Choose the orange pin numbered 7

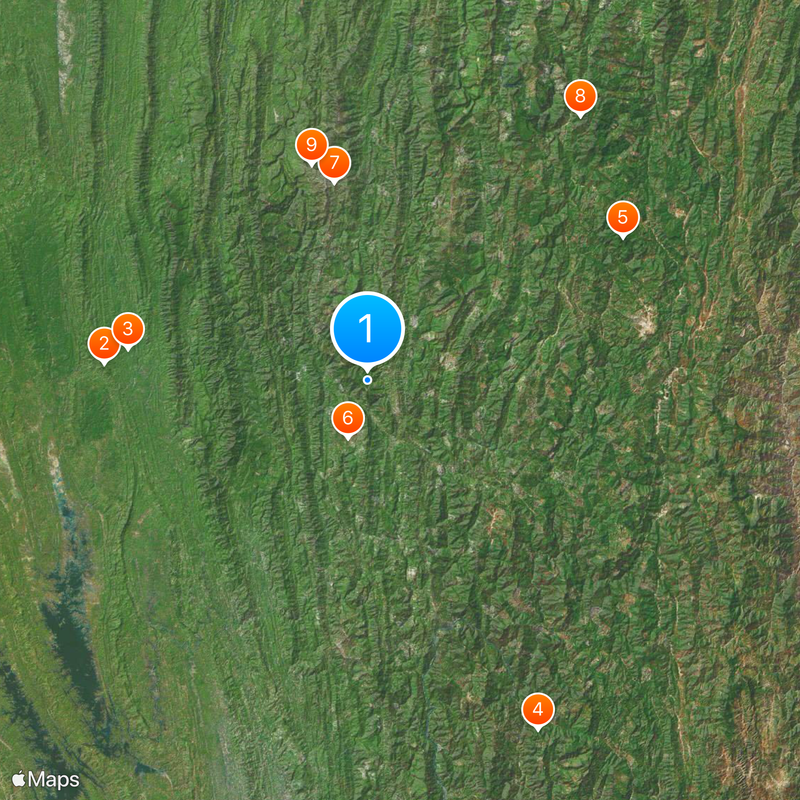coord(334,162)
